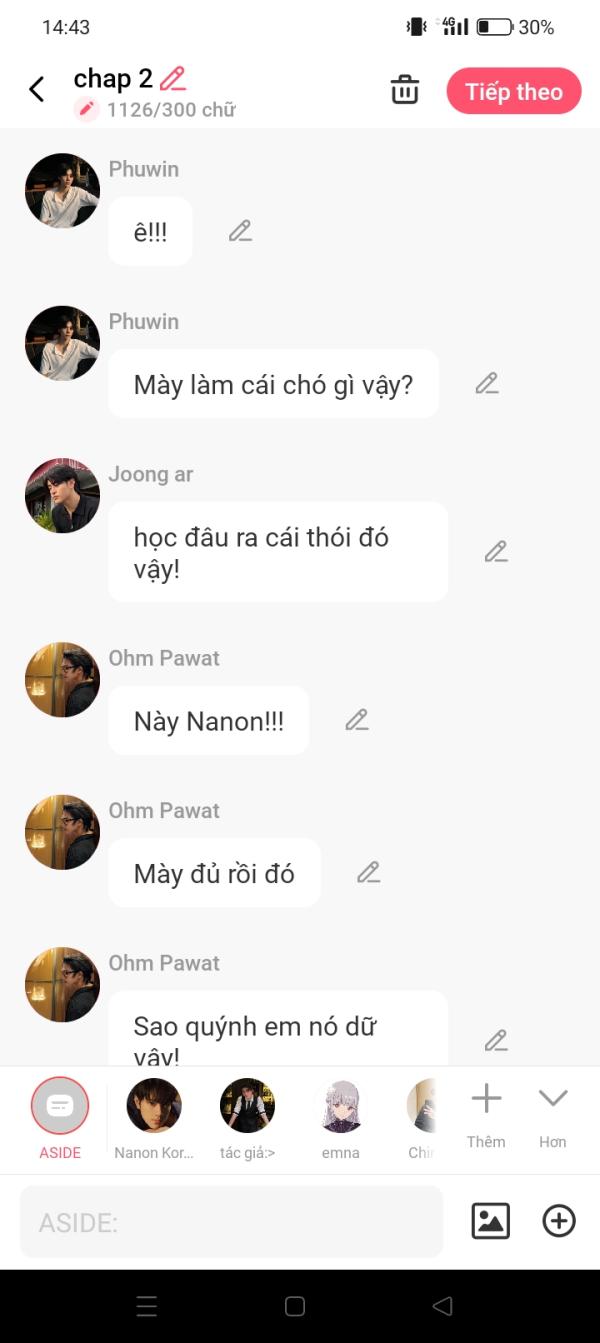Insert an image with the picture icon

click(x=490, y=1221)
